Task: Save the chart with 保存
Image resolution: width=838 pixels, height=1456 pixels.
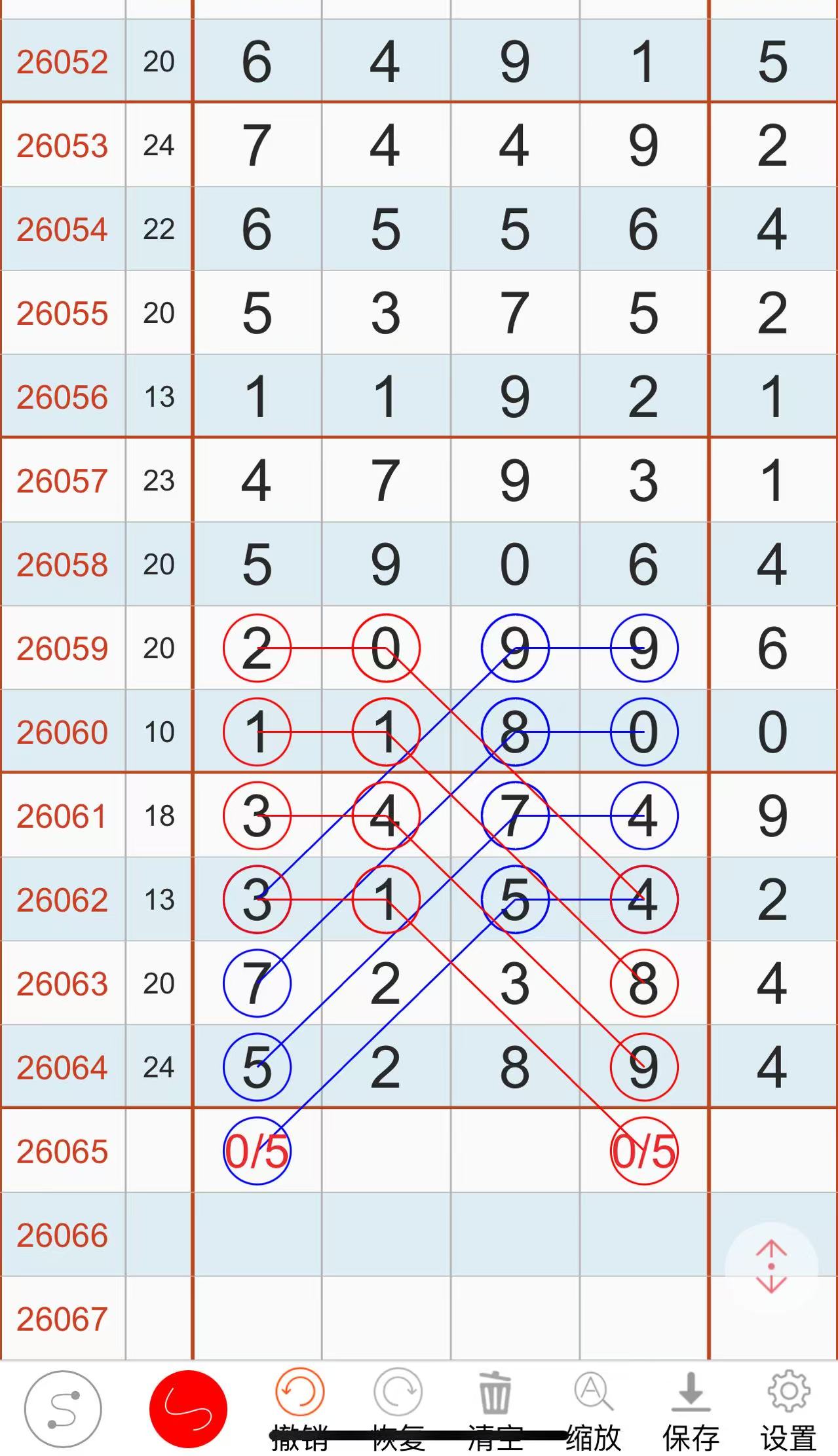Action: click(691, 1407)
